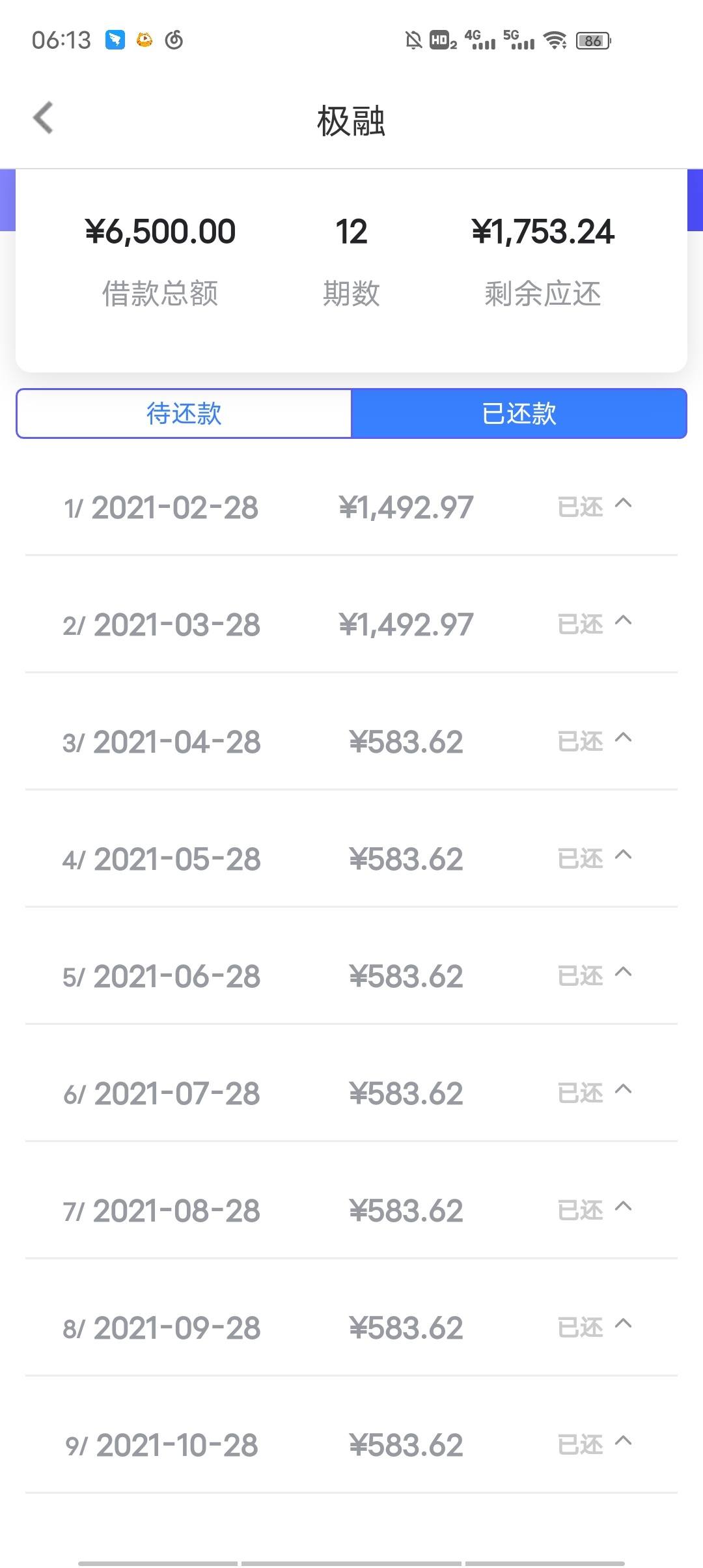The image size is (703, 1568).
Task: Expand installment 5 dated 2021-06-28
Action: 351,977
